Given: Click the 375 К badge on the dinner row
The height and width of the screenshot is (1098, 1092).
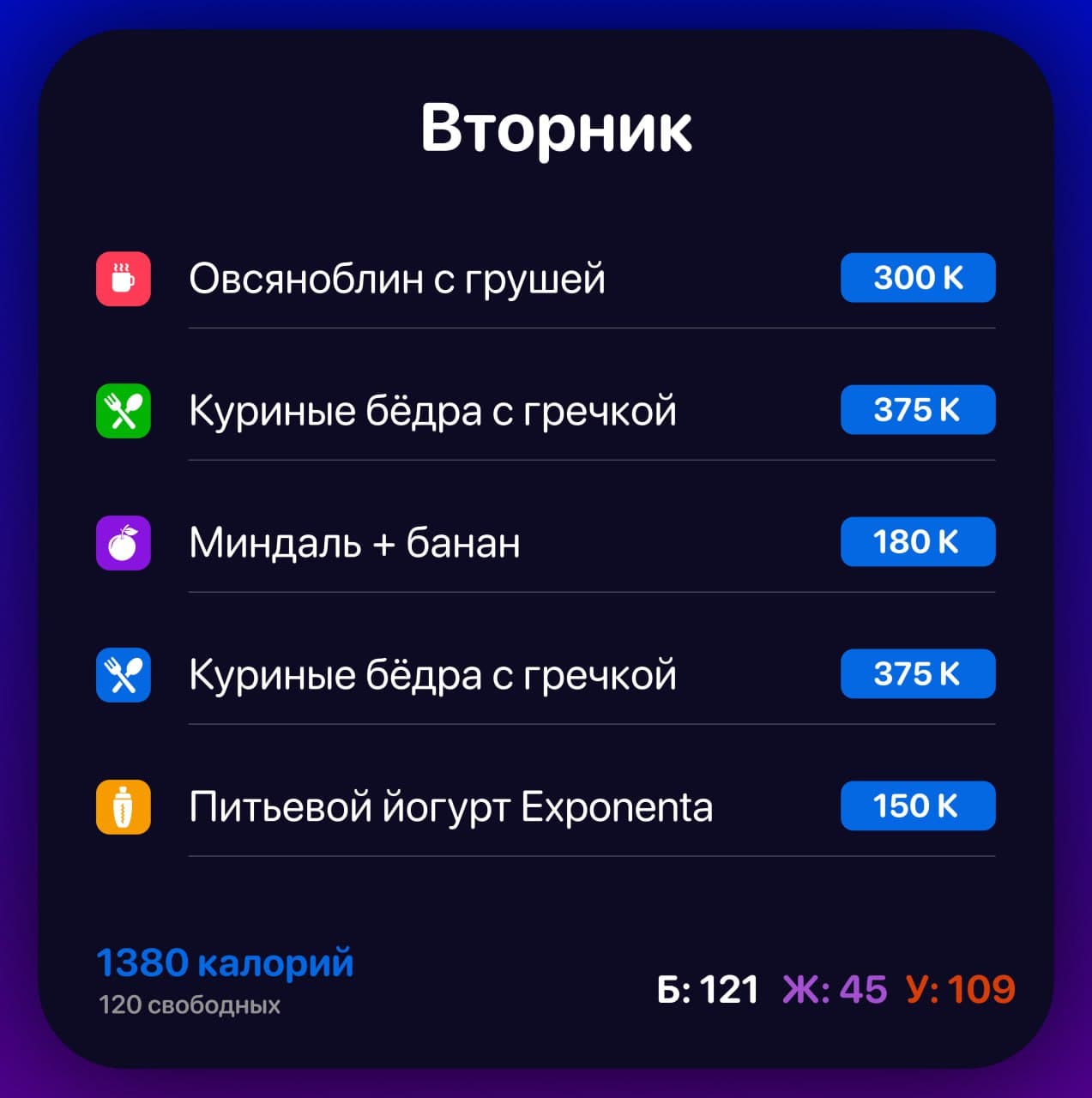Looking at the screenshot, I should (x=917, y=674).
